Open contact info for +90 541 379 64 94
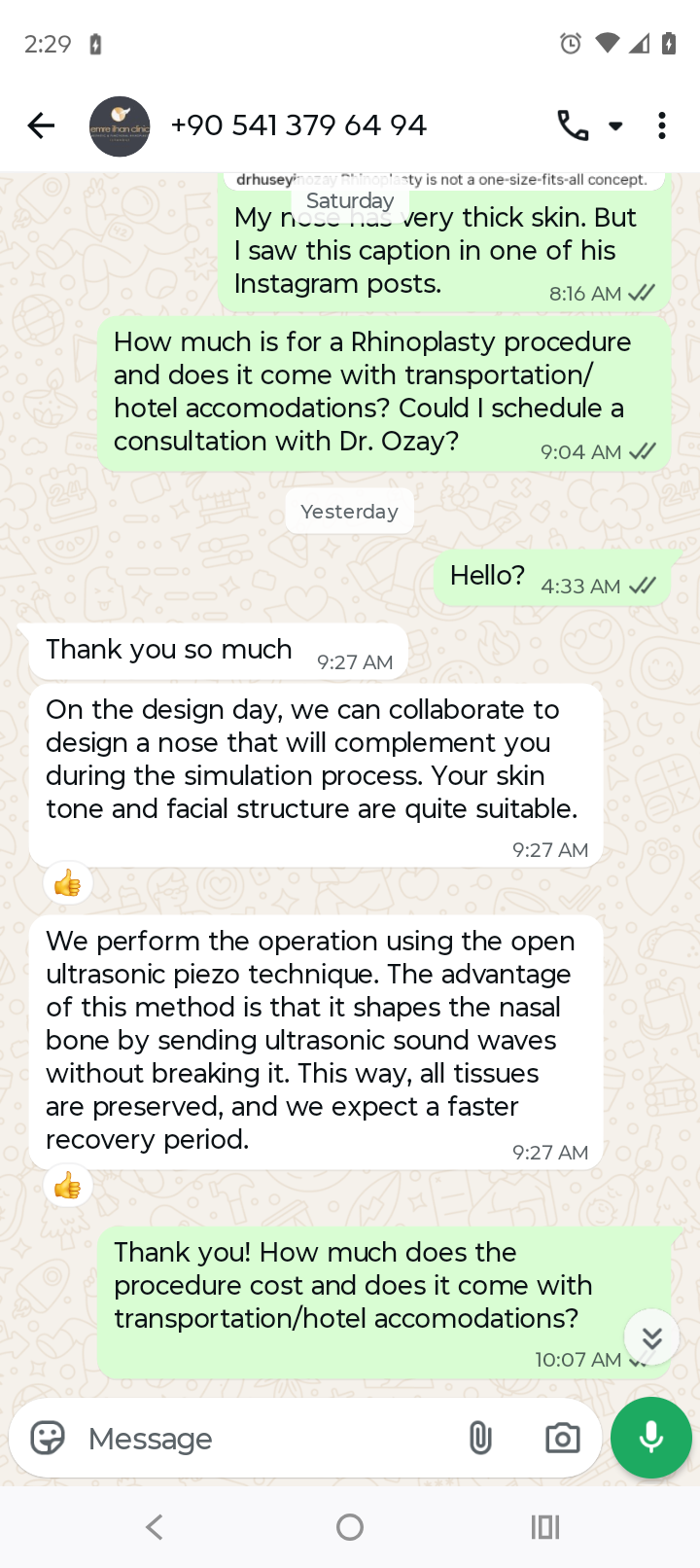 297,125
